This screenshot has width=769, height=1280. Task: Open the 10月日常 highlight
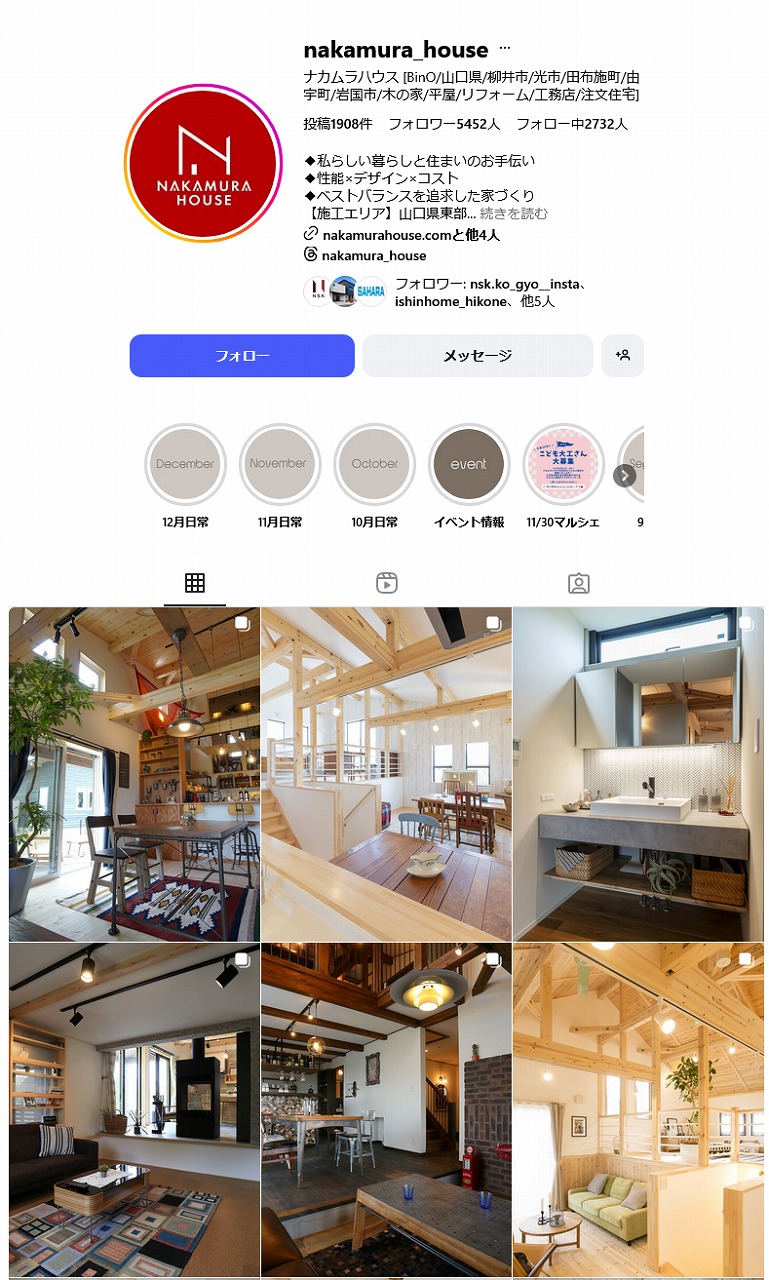[x=374, y=464]
